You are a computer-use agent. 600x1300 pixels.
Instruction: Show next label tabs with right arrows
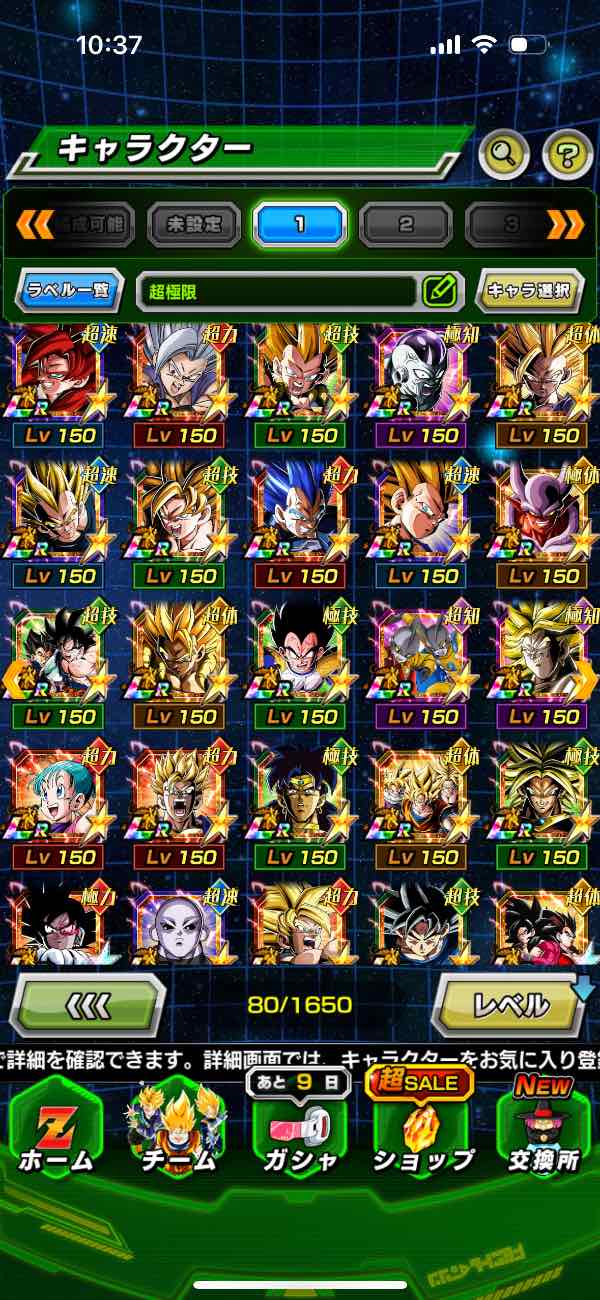[x=565, y=224]
